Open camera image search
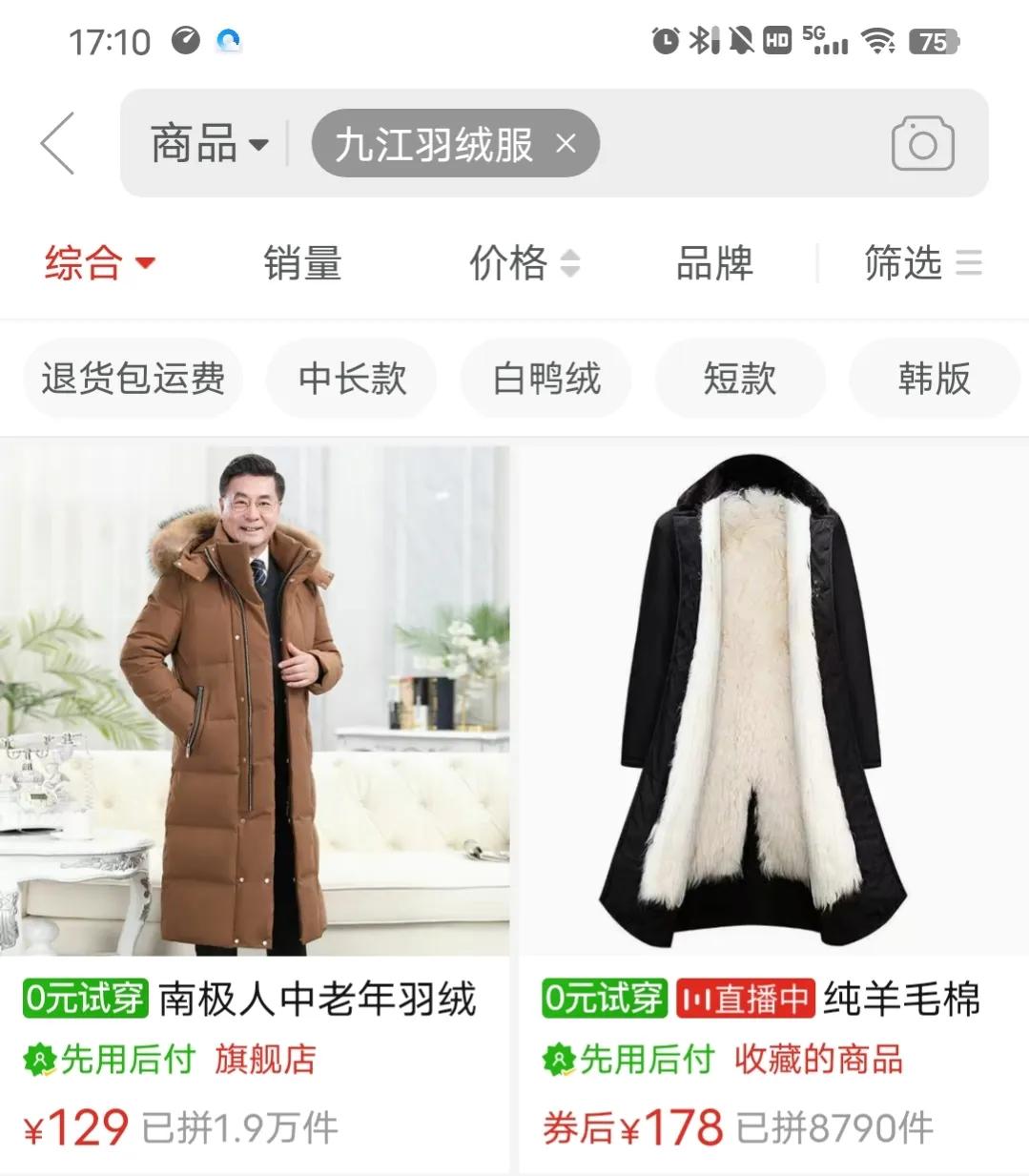Screen dimensions: 1029x1176 (x=921, y=144)
